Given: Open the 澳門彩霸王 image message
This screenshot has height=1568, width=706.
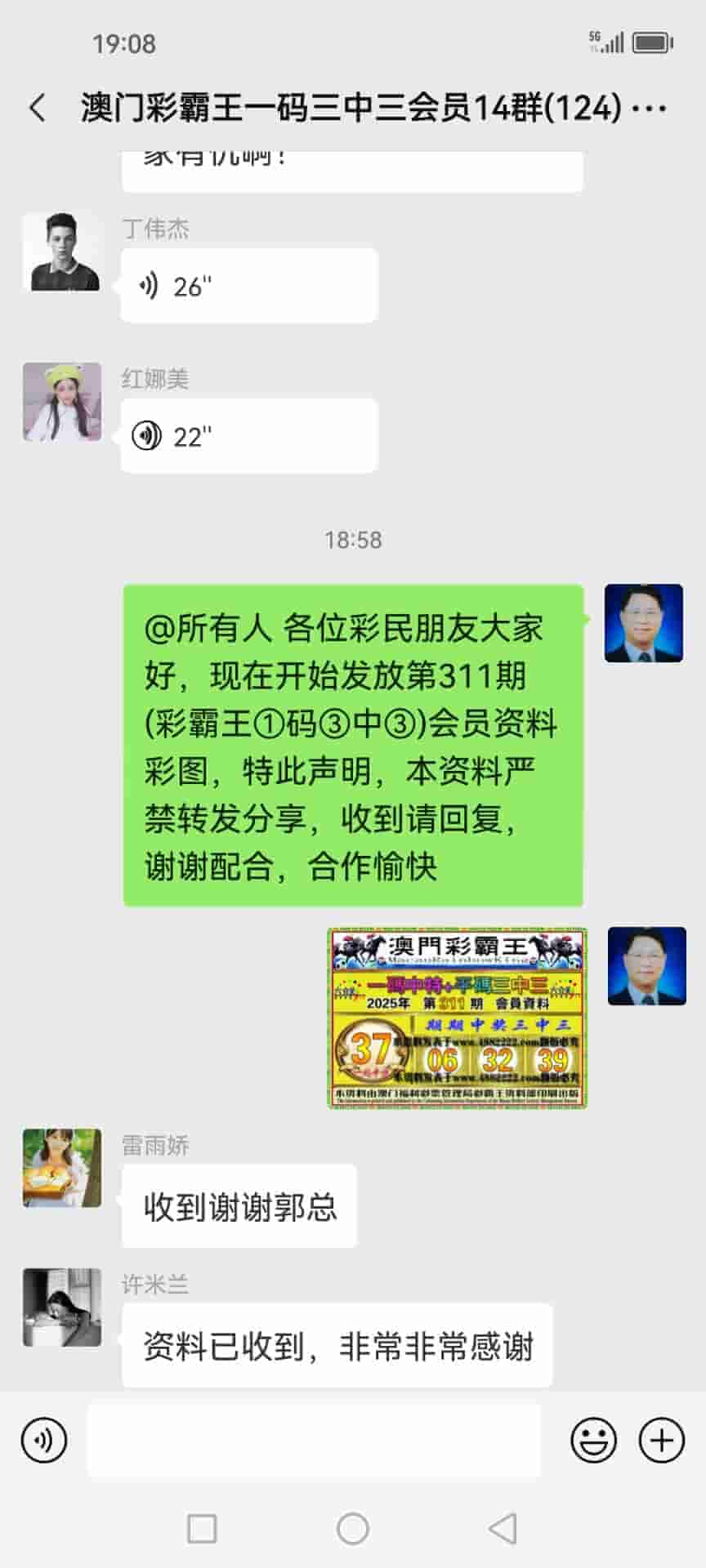Looking at the screenshot, I should point(458,1018).
